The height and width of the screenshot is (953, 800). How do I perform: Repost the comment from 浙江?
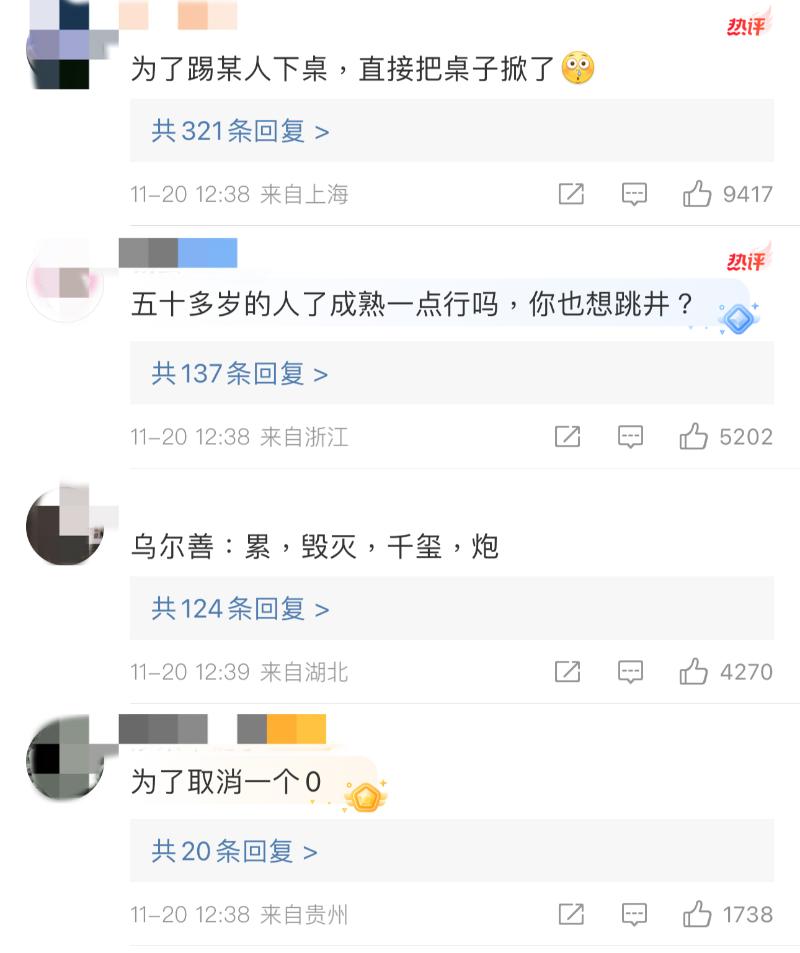tap(567, 436)
